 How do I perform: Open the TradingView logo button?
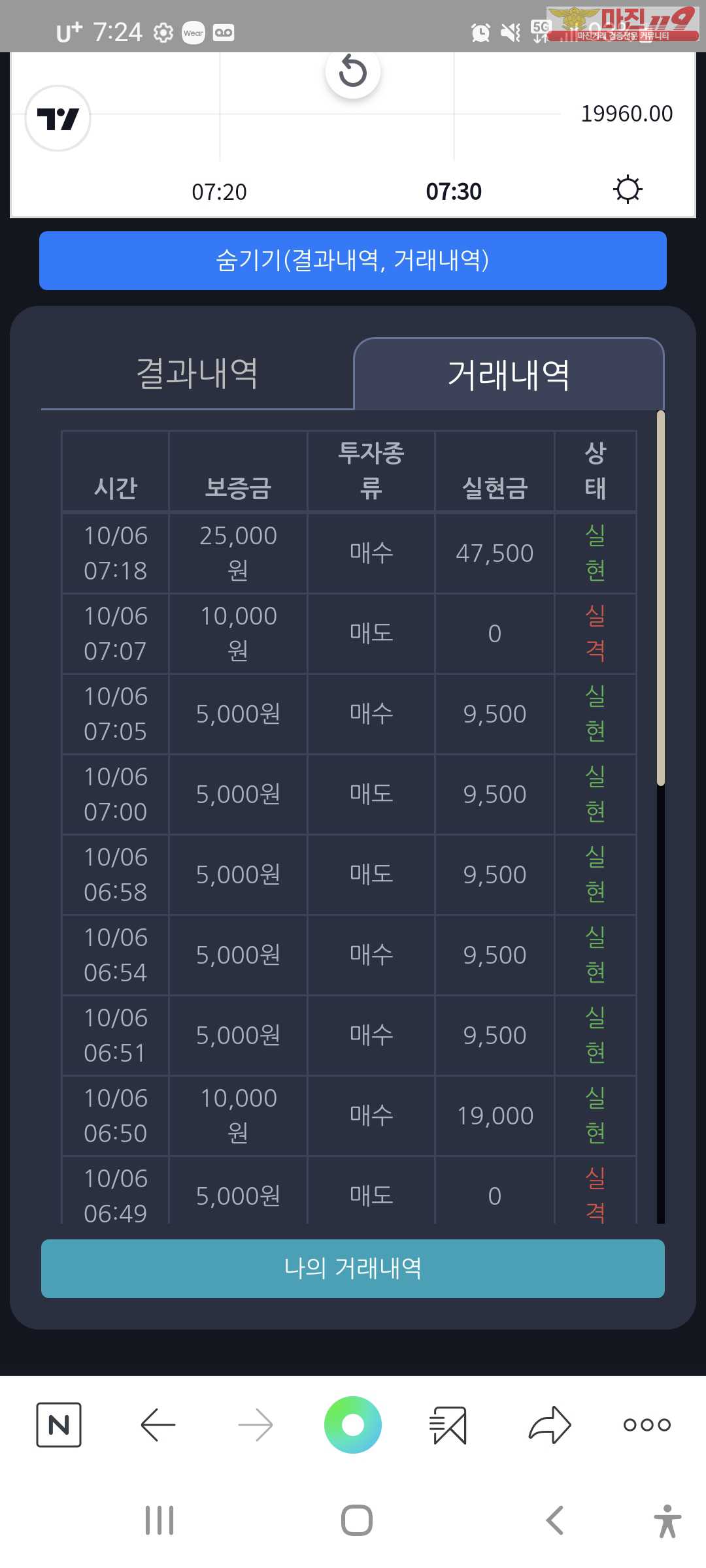[58, 118]
